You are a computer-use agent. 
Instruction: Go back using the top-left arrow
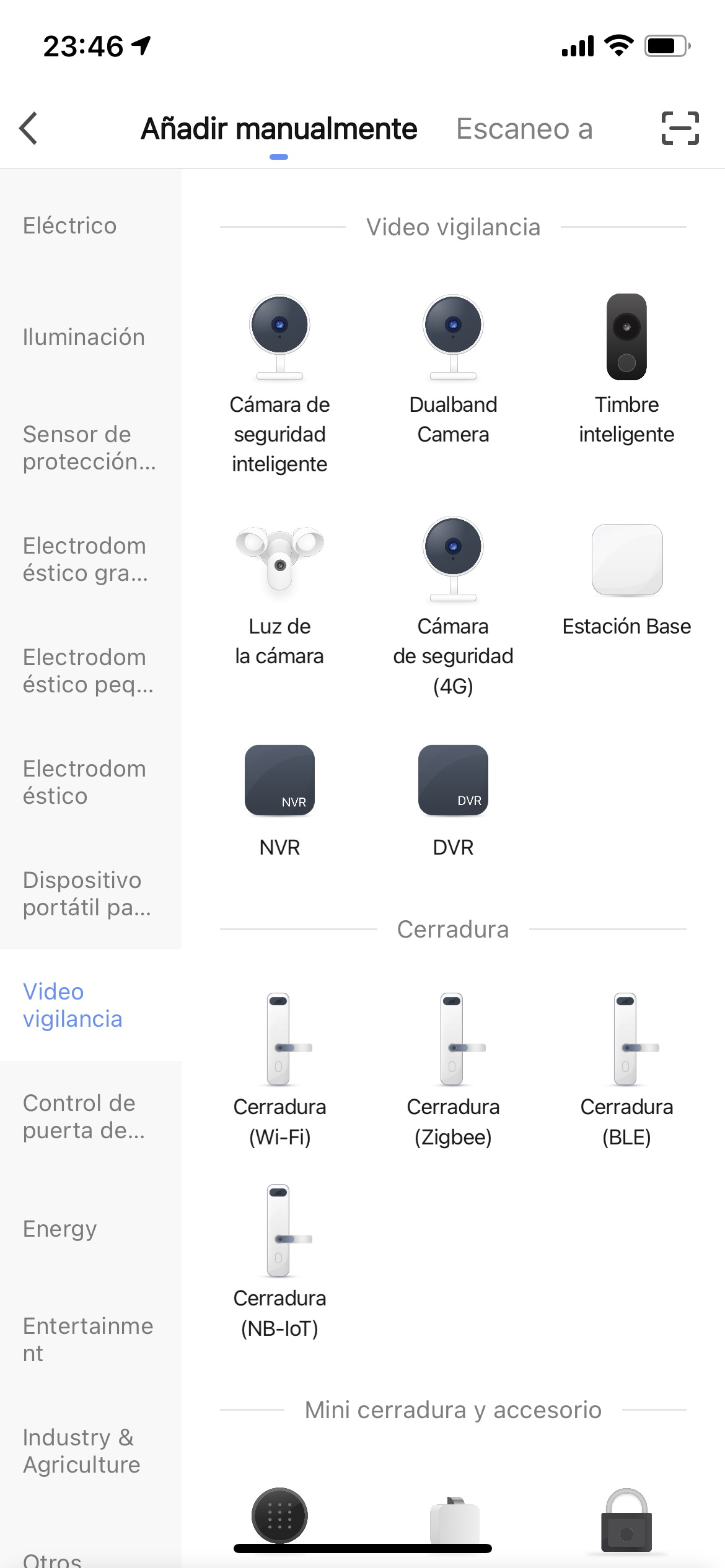point(29,128)
